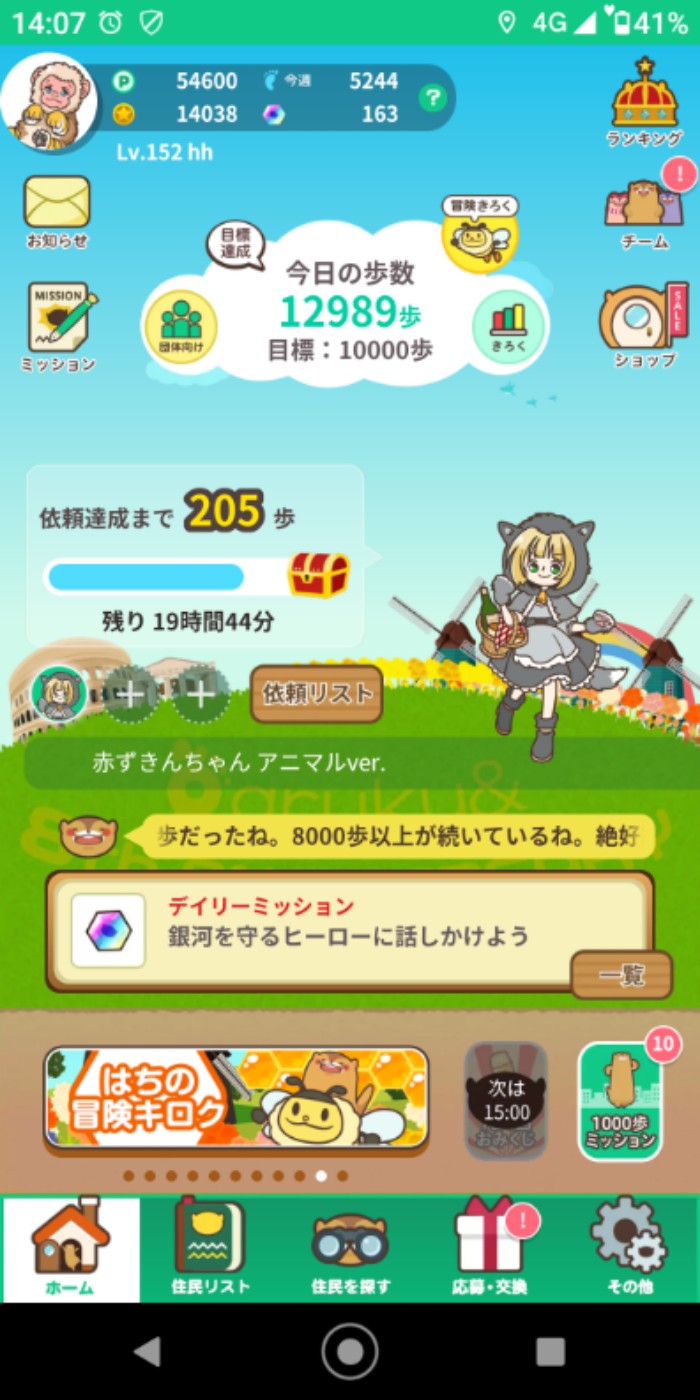700x1400 pixels.
Task: Tap the 一覧 button for daily missions
Action: click(x=621, y=975)
